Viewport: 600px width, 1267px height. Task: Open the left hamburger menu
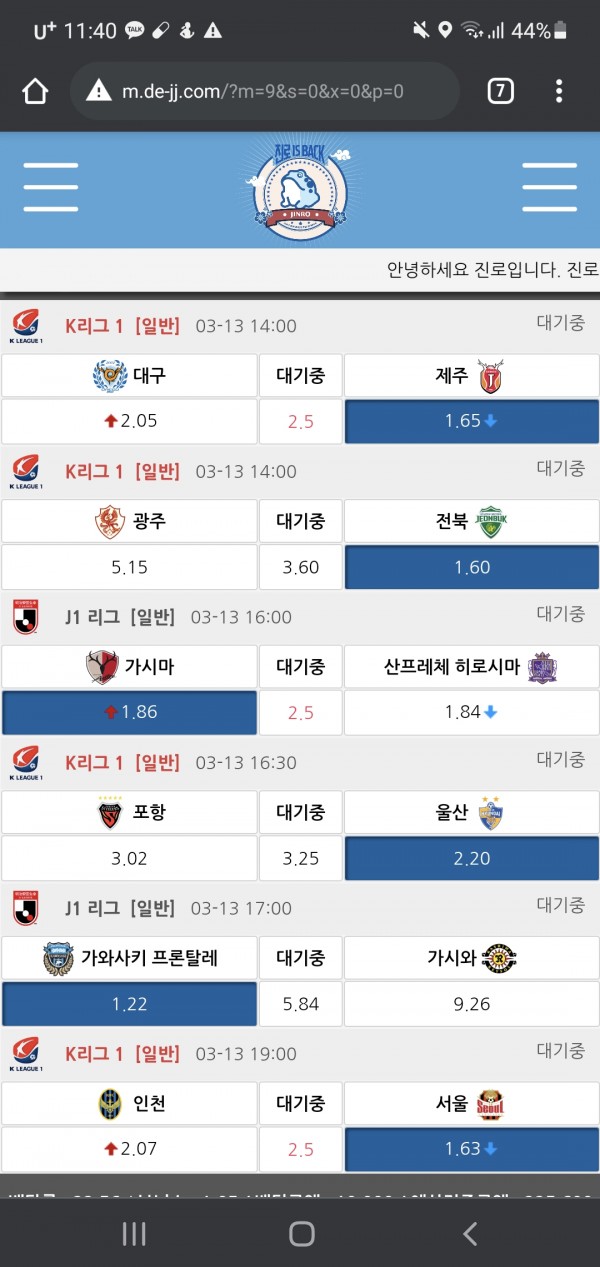point(50,187)
